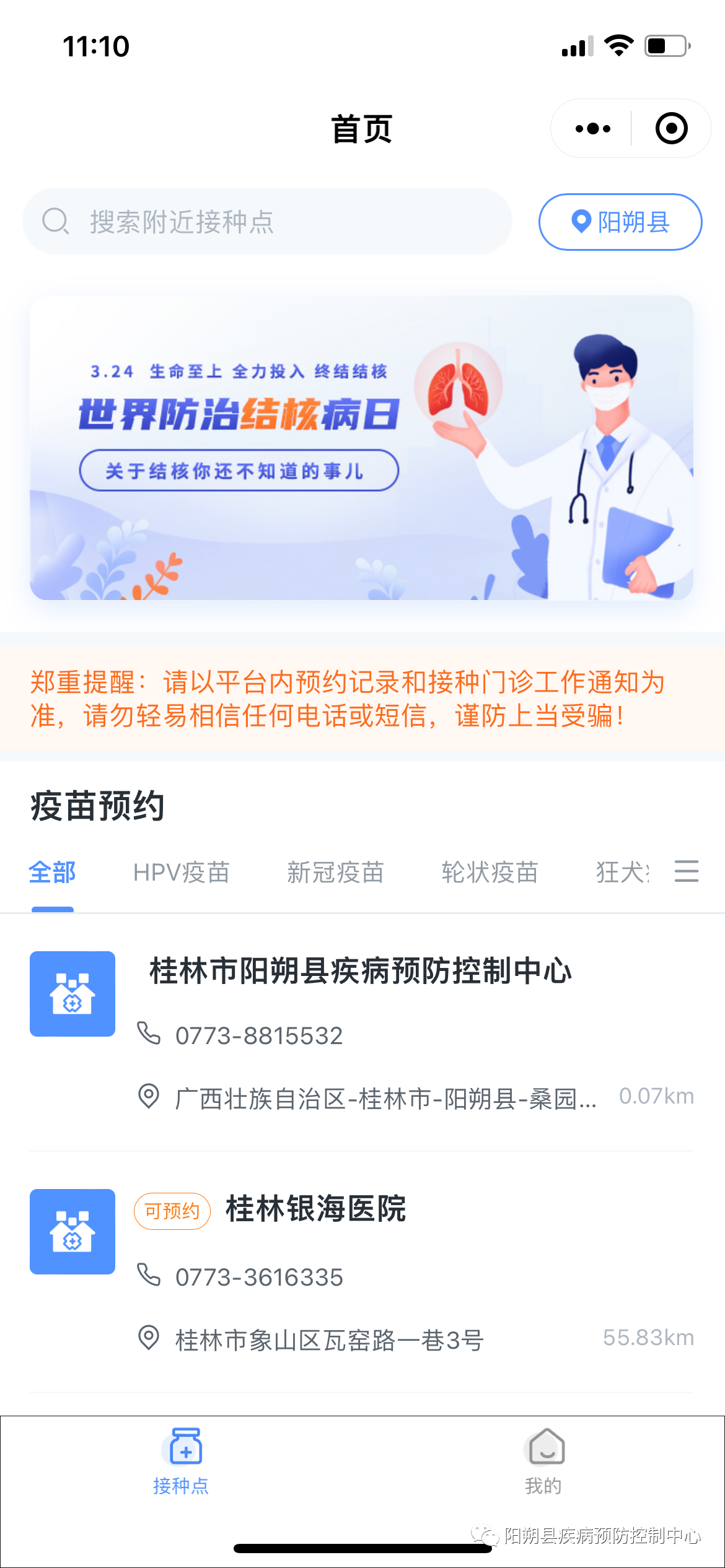725x1568 pixels.
Task: Switch to the 轮状疫苗 tab
Action: [490, 872]
